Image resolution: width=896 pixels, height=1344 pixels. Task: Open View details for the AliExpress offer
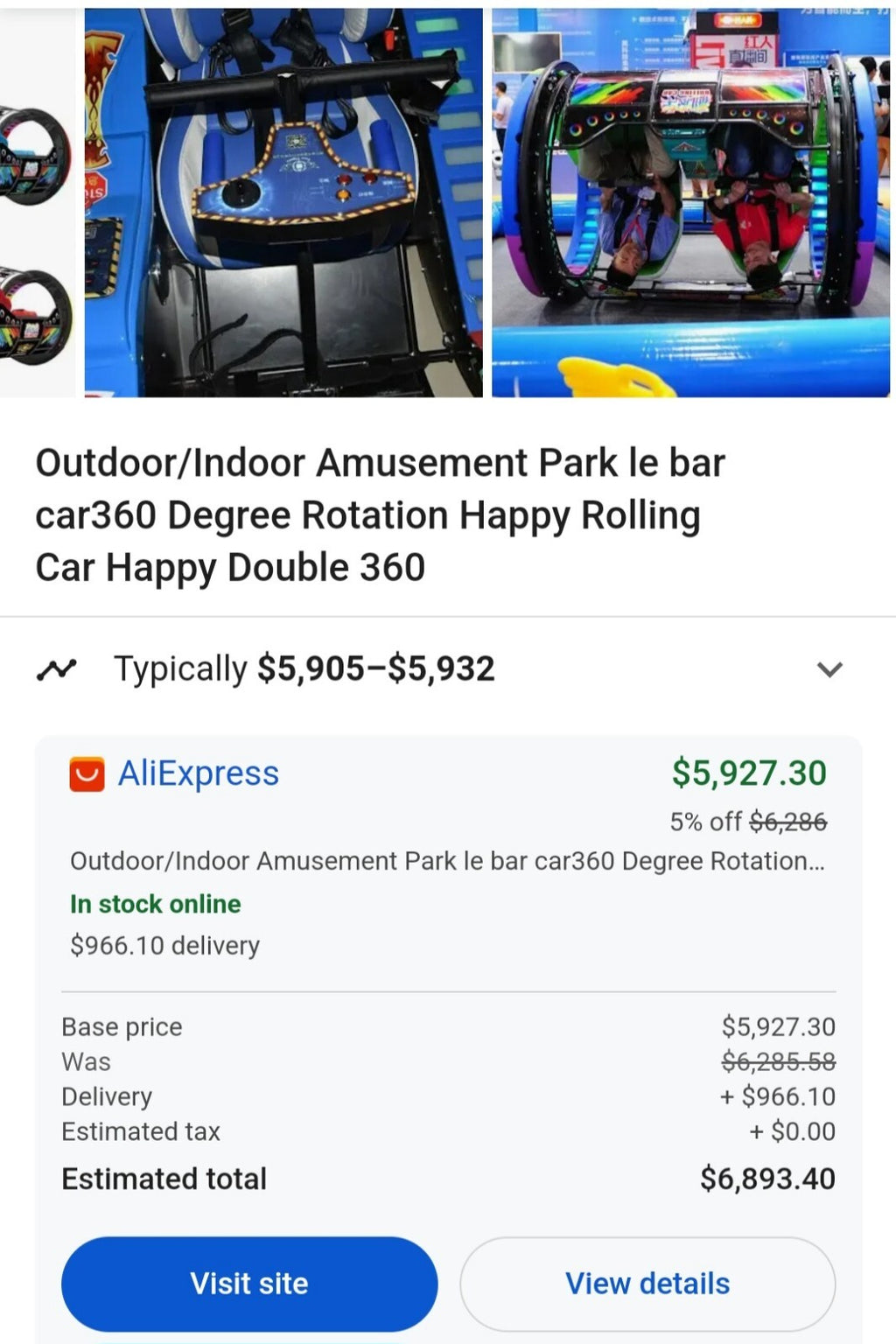click(x=647, y=1283)
